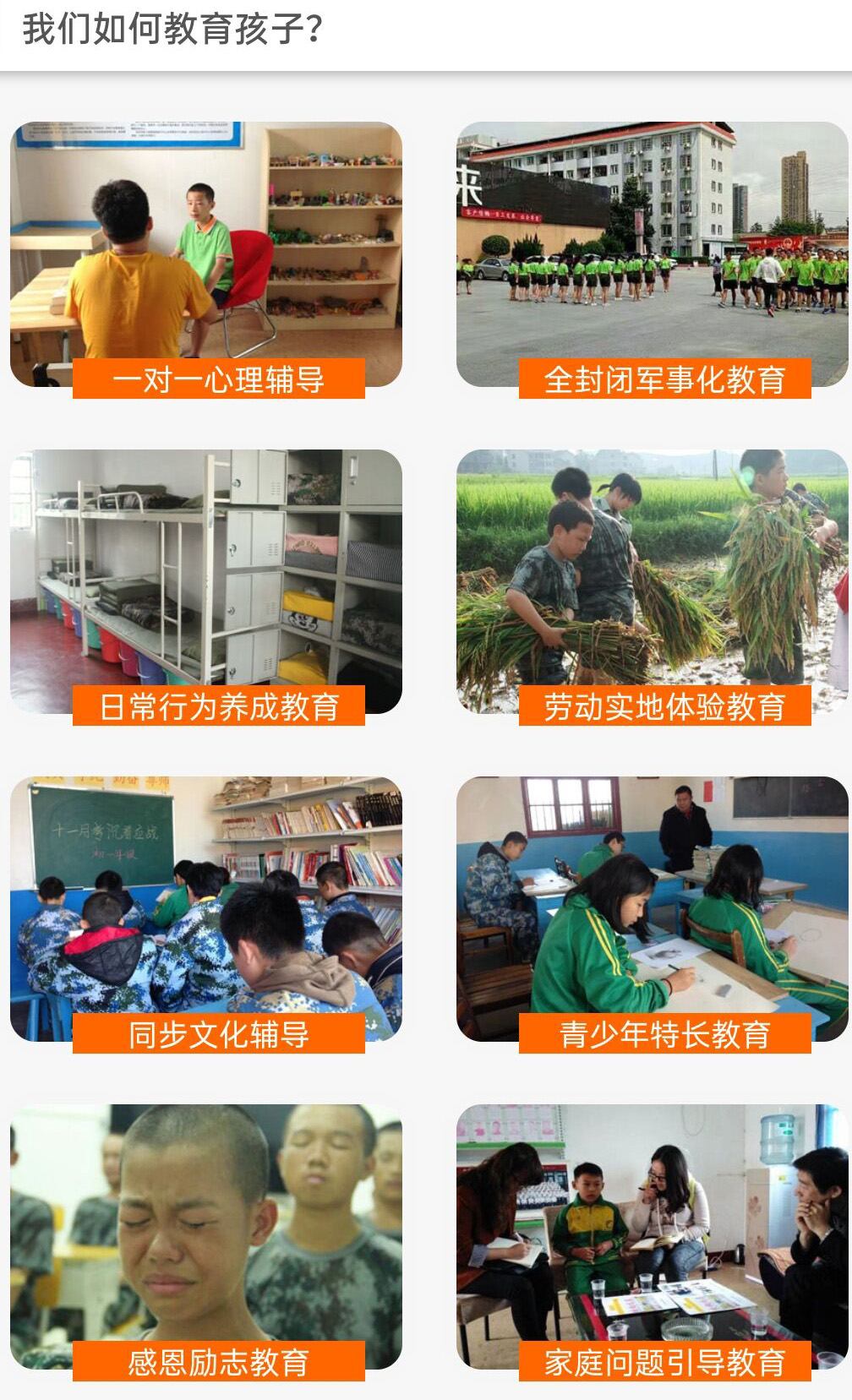Open the 同步文化辅导 card
This screenshot has width=852, height=1400.
coord(206,912)
